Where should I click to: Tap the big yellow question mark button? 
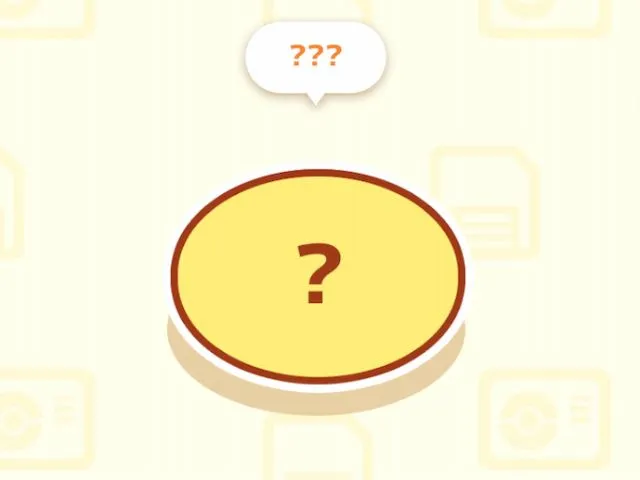pos(318,275)
